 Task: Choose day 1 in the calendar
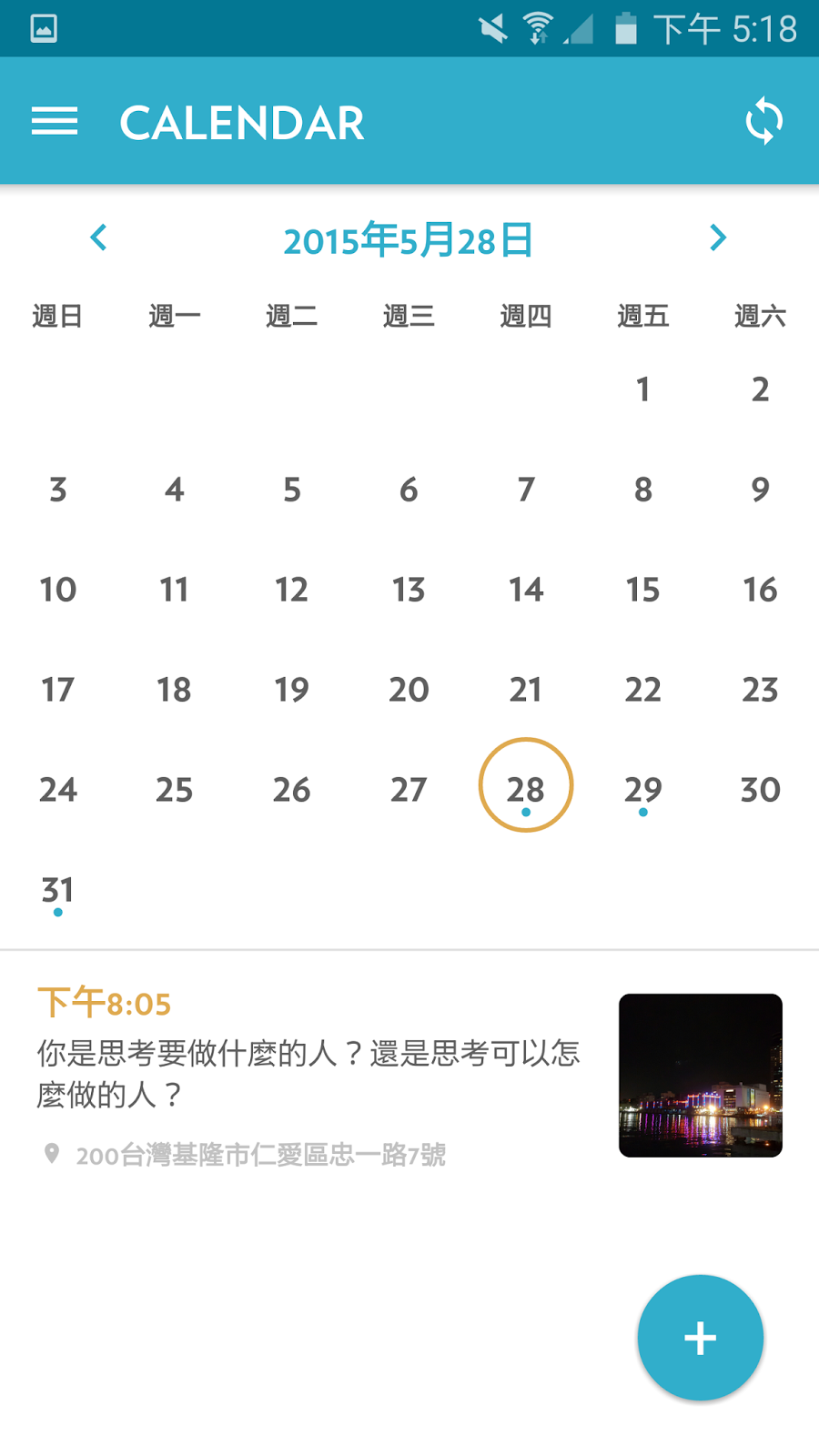(642, 389)
